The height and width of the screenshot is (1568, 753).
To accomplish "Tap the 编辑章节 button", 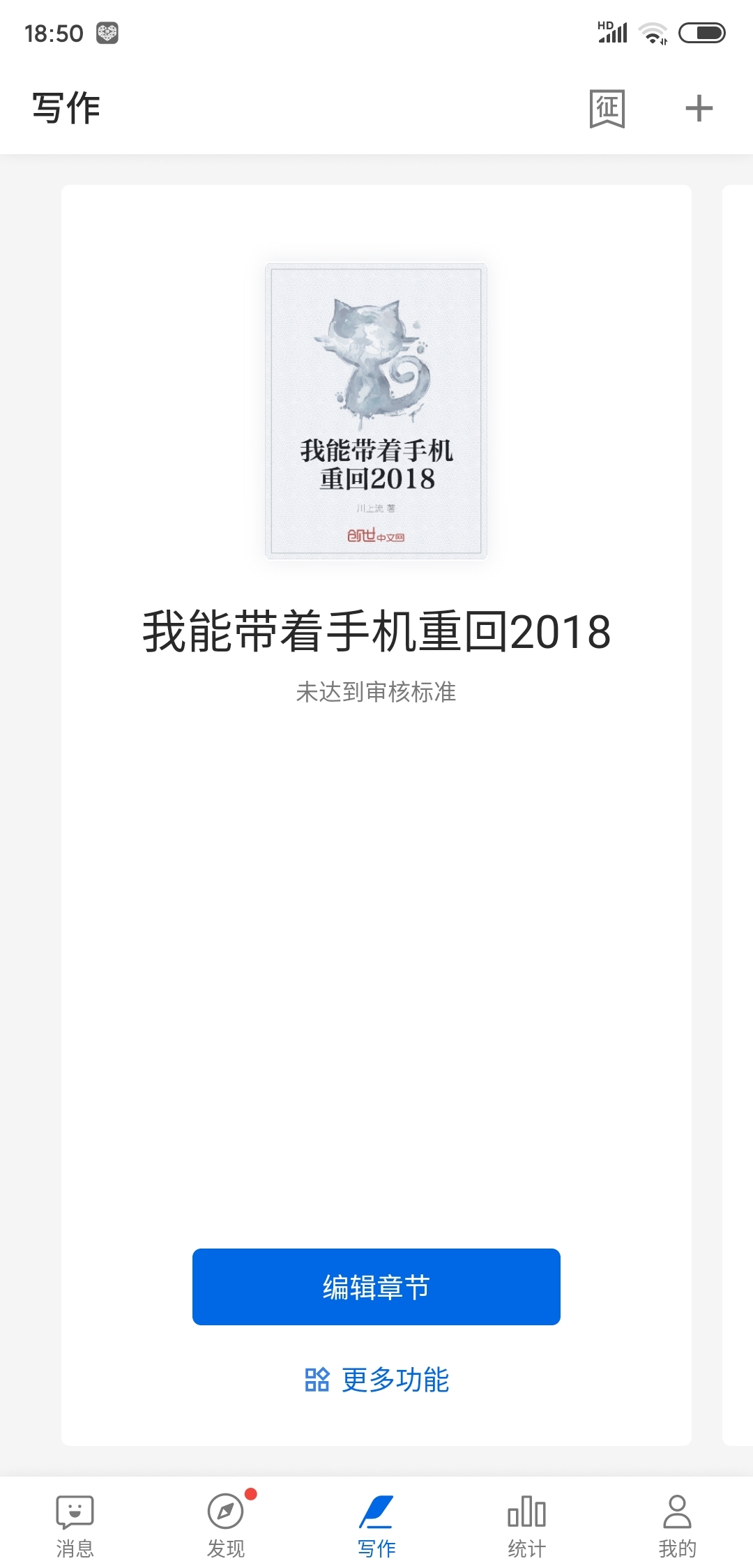I will pyautogui.click(x=376, y=1287).
